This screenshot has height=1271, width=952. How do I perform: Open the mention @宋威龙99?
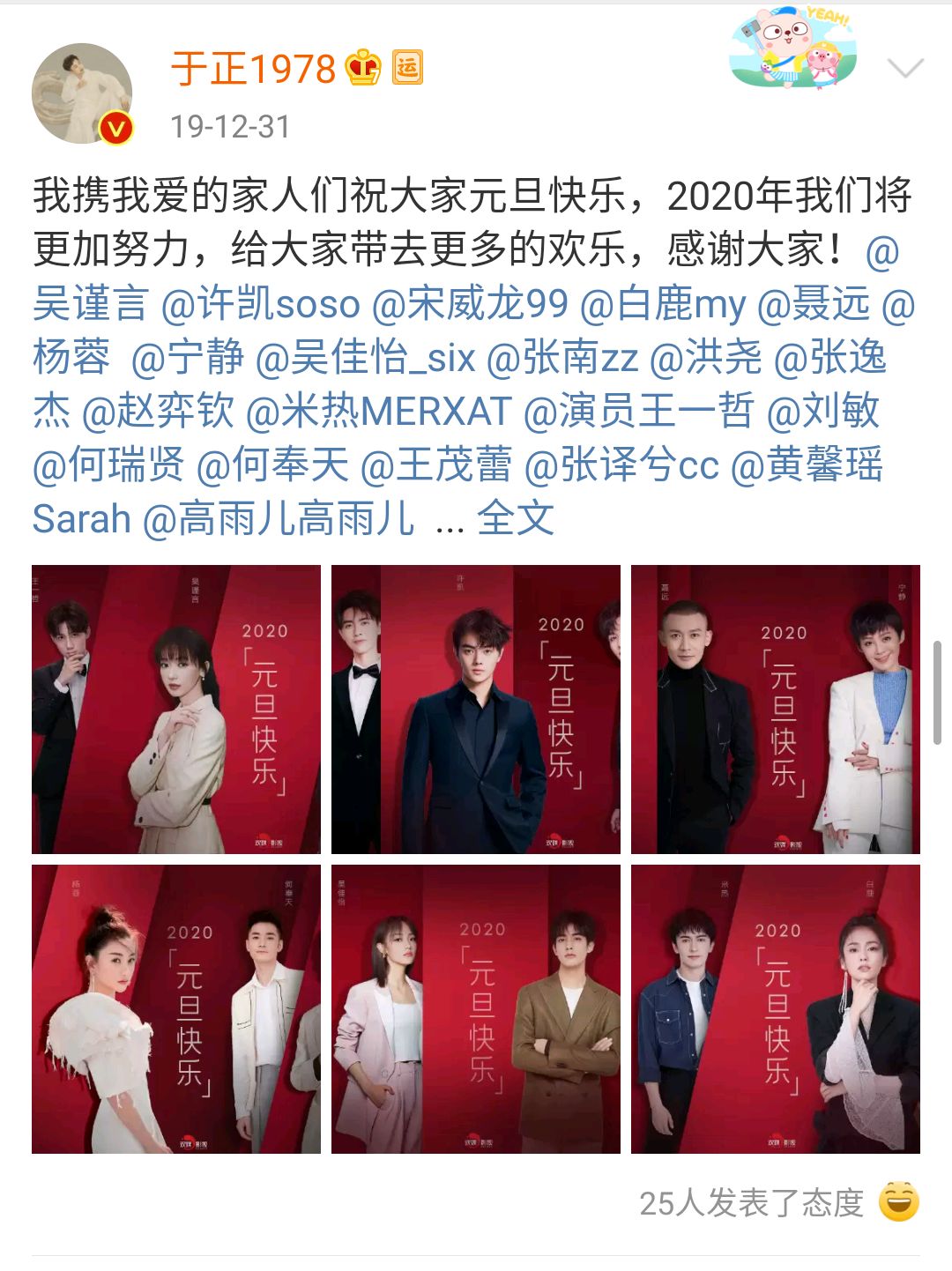470,304
